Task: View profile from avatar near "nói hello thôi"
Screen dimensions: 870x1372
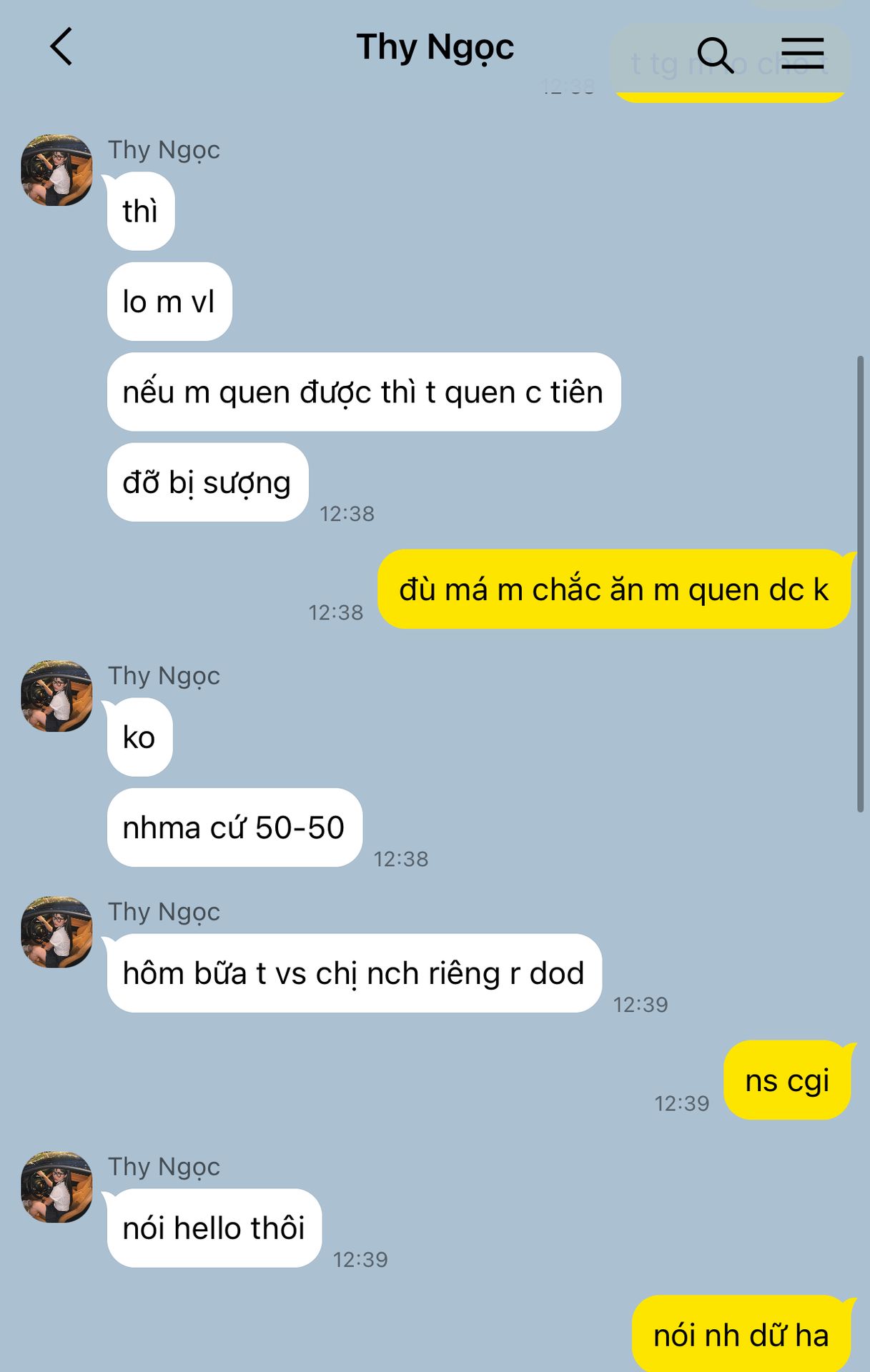Action: 57,1187
